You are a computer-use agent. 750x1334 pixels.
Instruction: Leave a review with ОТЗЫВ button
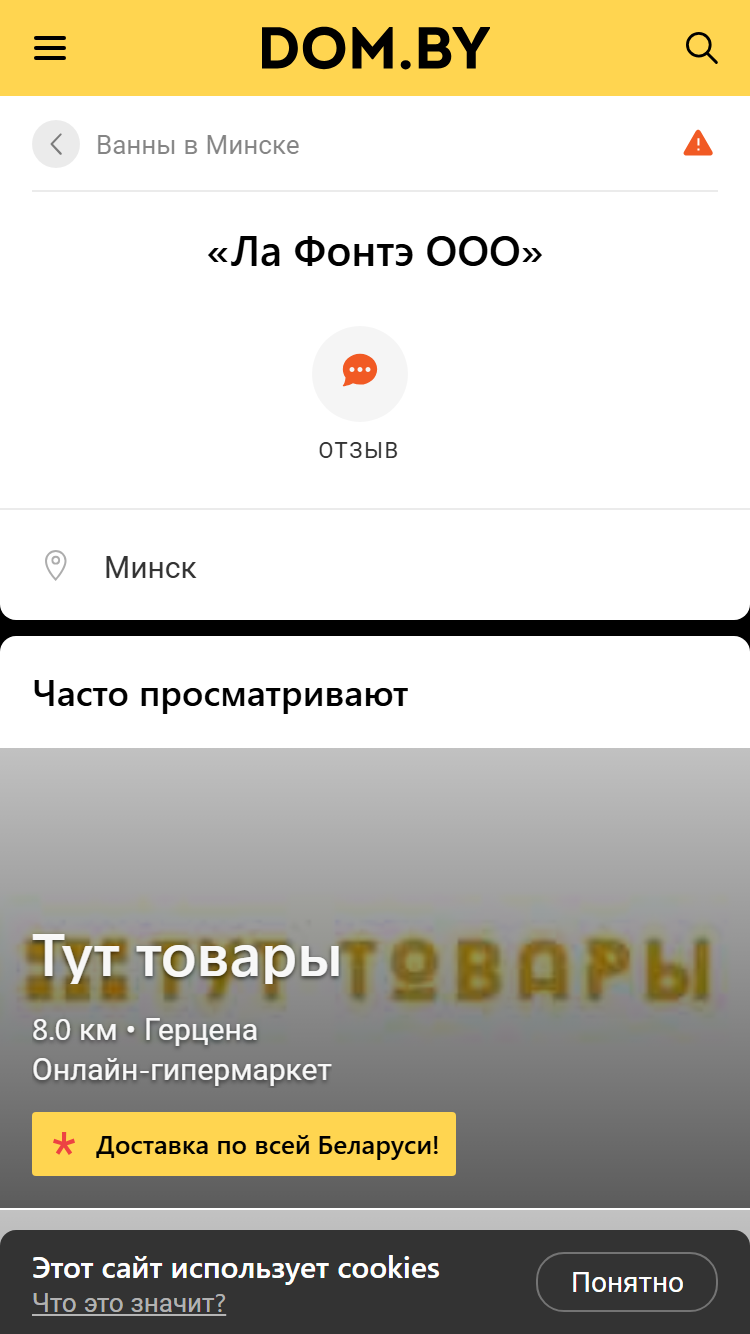click(359, 394)
